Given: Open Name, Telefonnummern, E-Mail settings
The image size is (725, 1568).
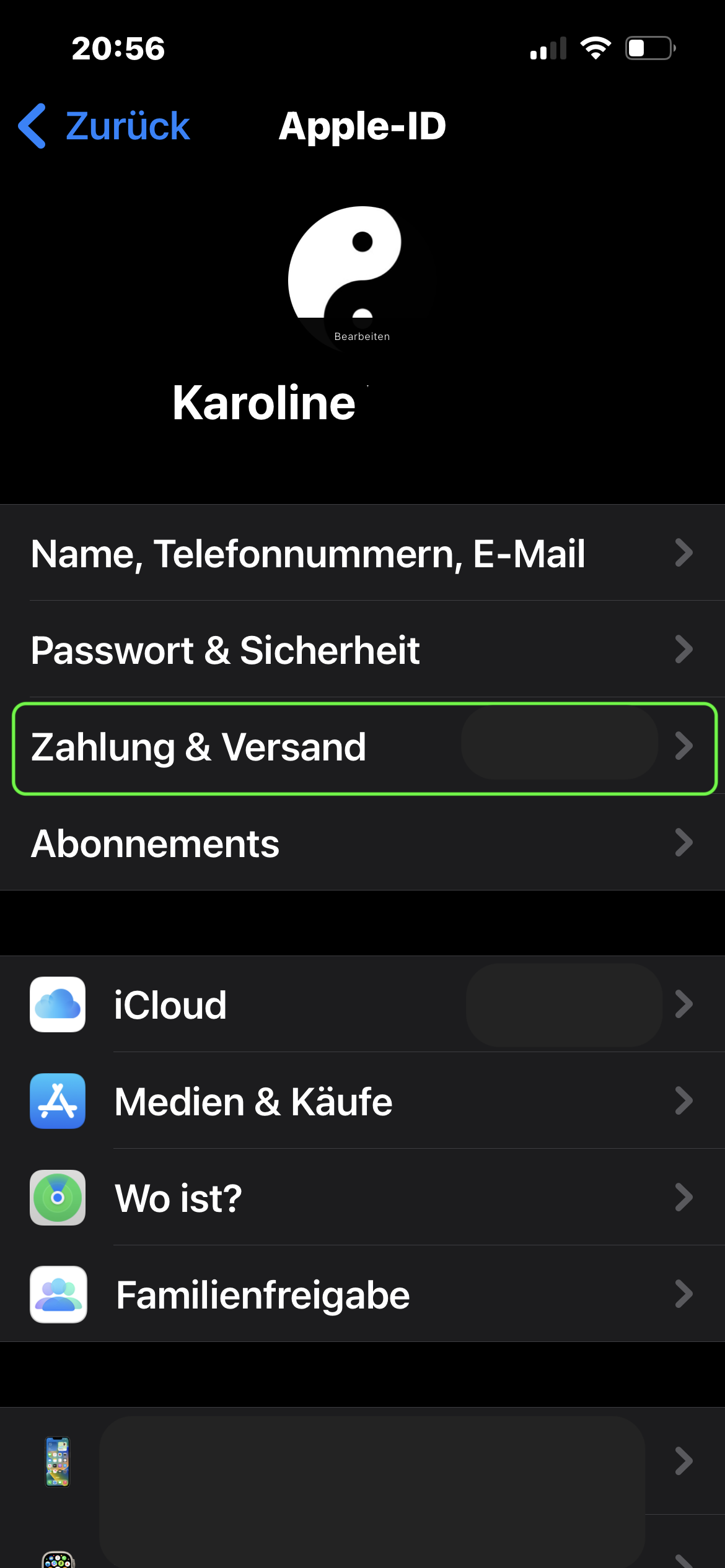Looking at the screenshot, I should 362,553.
